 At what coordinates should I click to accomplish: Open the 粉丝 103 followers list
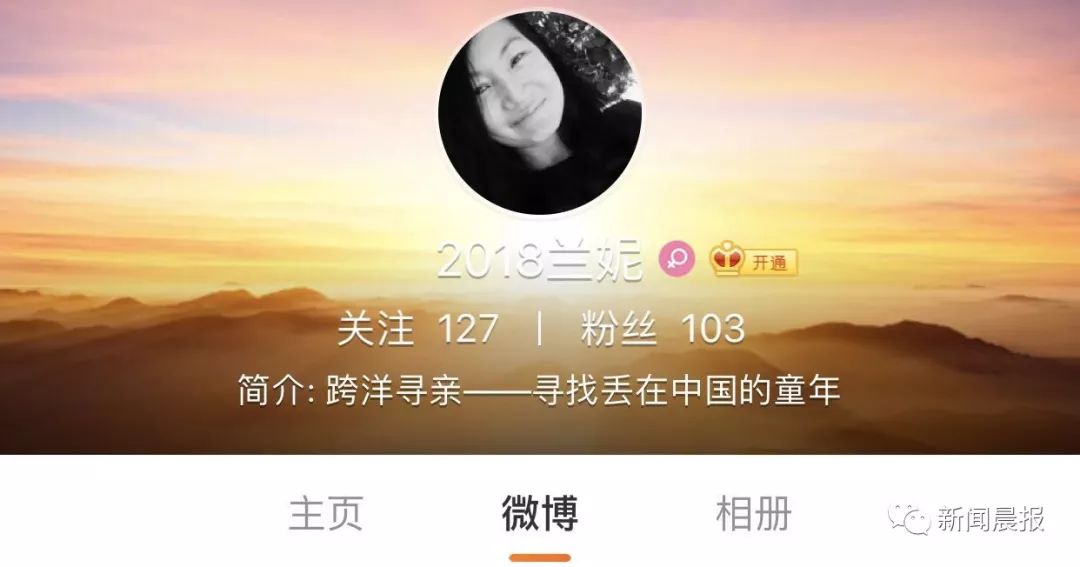pyautogui.click(x=663, y=329)
